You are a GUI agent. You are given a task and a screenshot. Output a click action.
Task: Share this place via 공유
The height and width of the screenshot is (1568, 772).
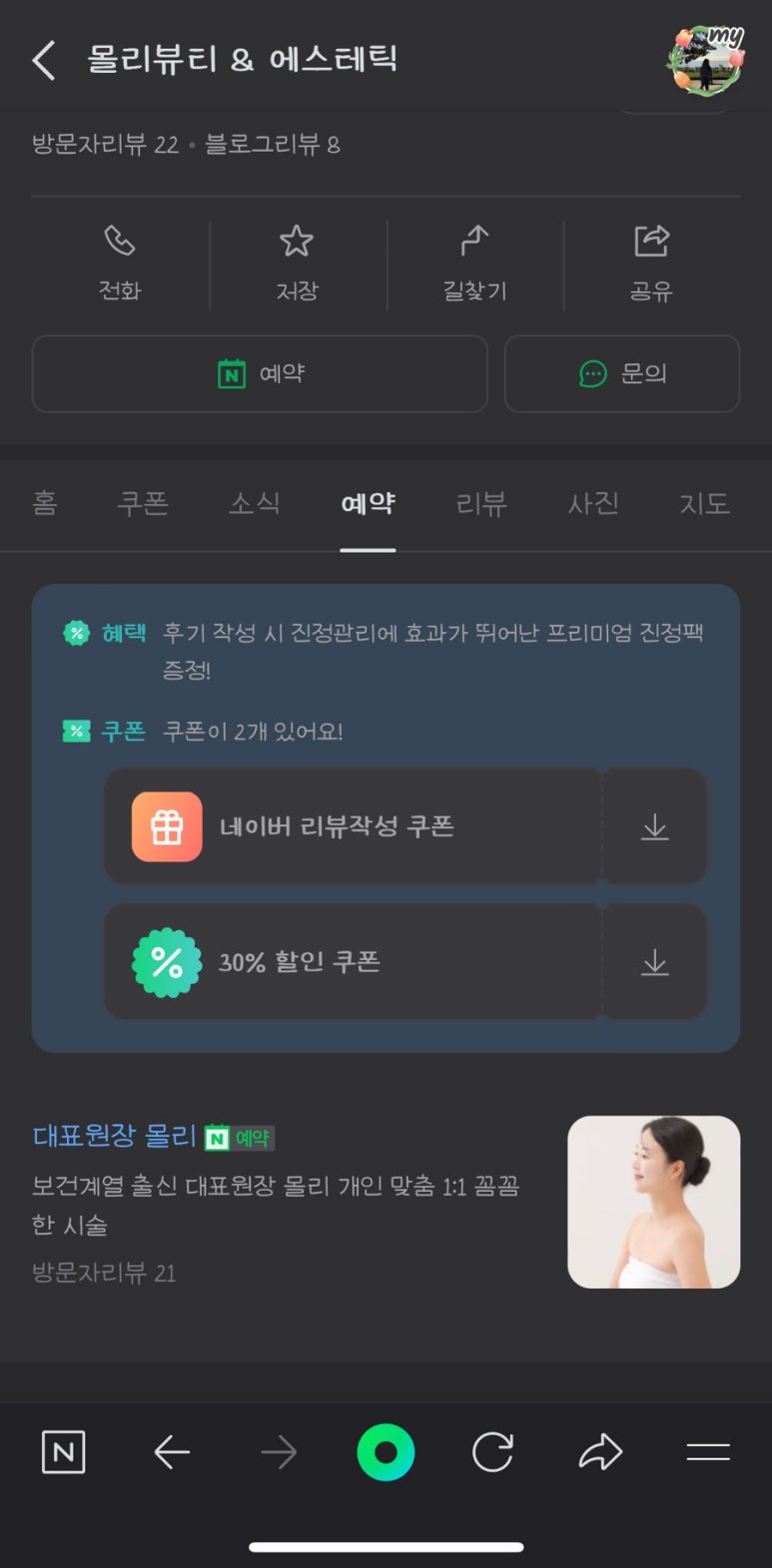651,263
